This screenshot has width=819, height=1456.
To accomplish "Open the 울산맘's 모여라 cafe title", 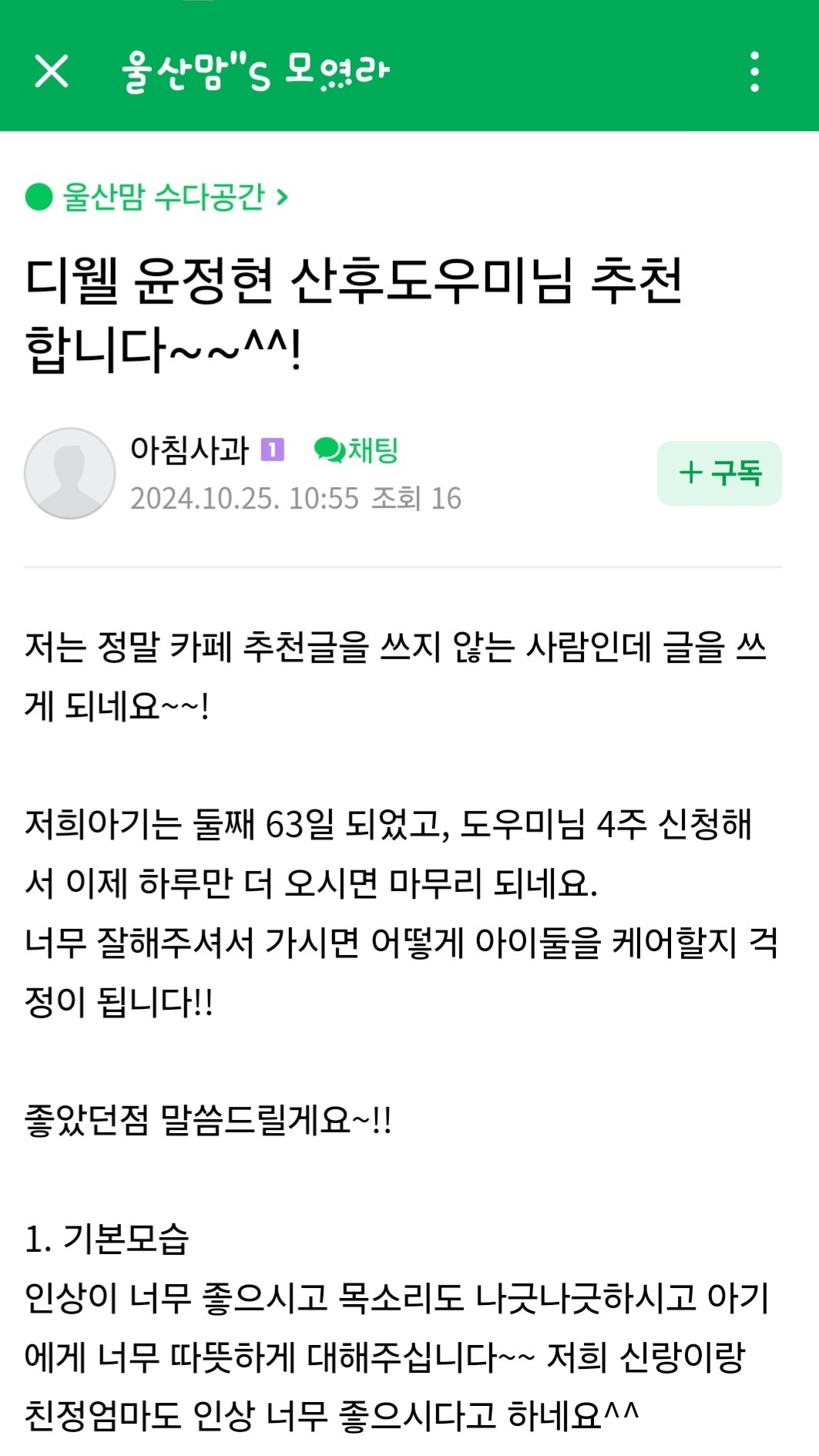I will coord(256,72).
